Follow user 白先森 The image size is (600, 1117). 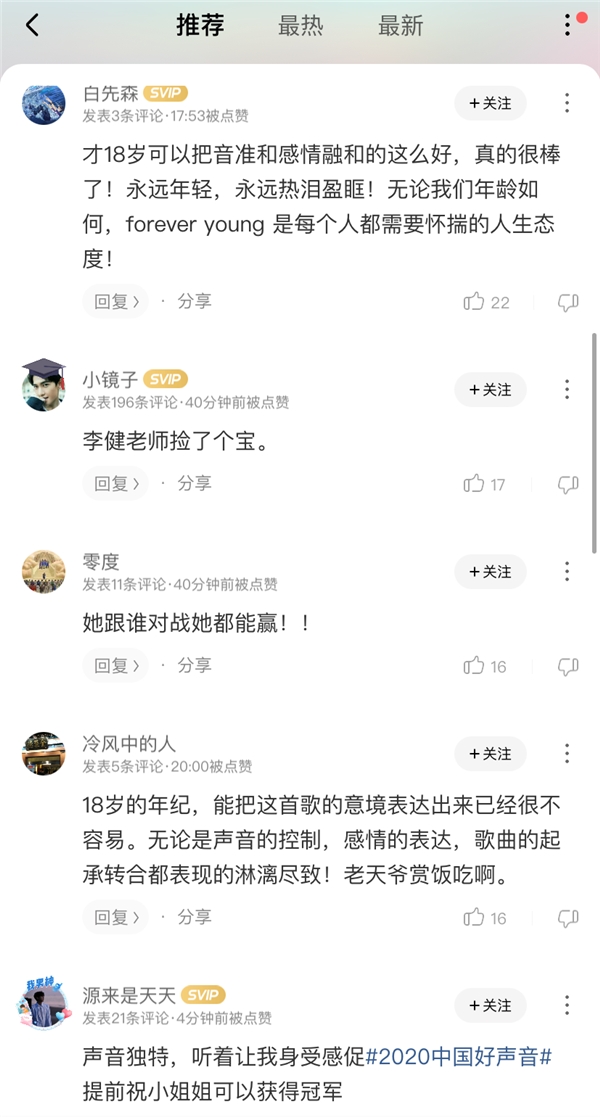click(490, 103)
